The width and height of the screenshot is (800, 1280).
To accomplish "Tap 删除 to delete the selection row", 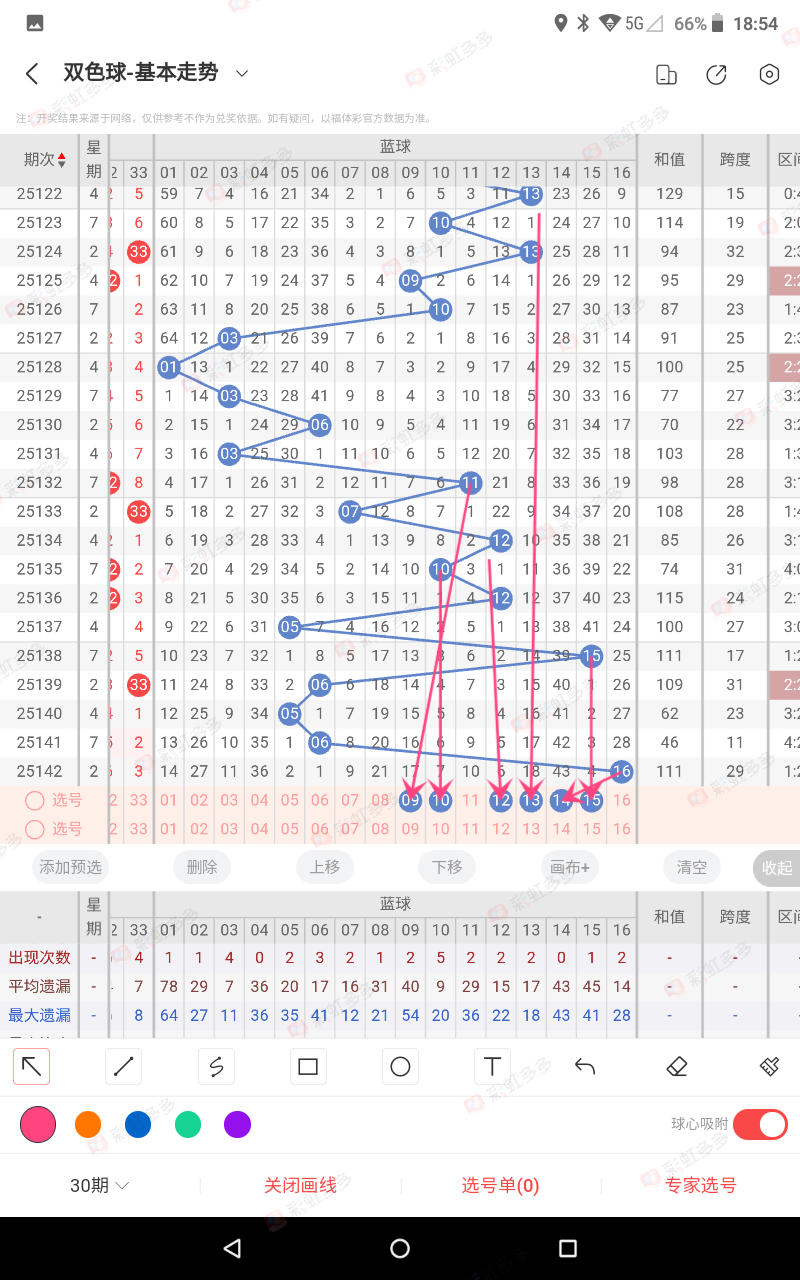I will 202,867.
